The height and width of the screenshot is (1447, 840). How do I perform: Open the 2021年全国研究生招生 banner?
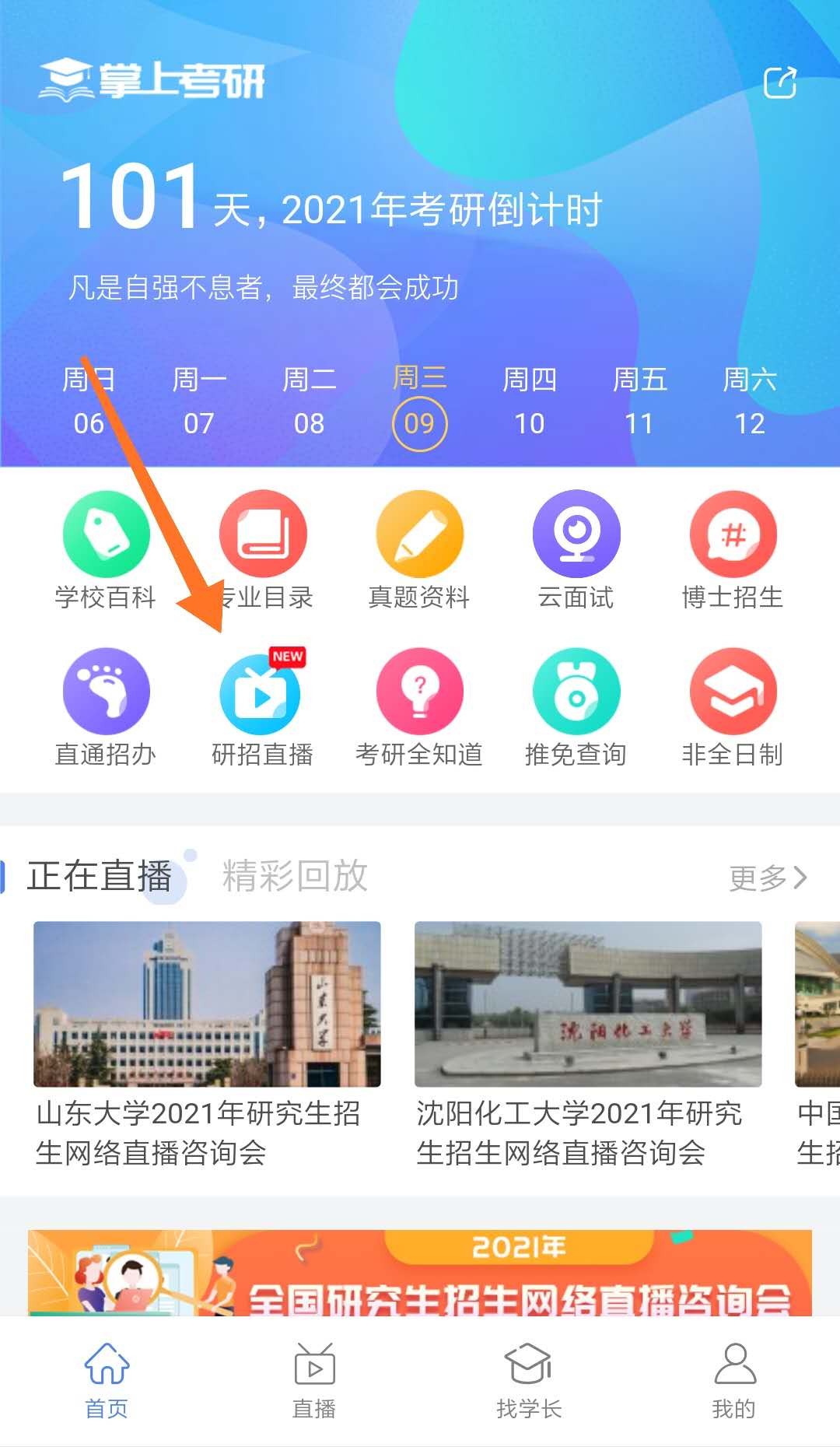[420, 1272]
